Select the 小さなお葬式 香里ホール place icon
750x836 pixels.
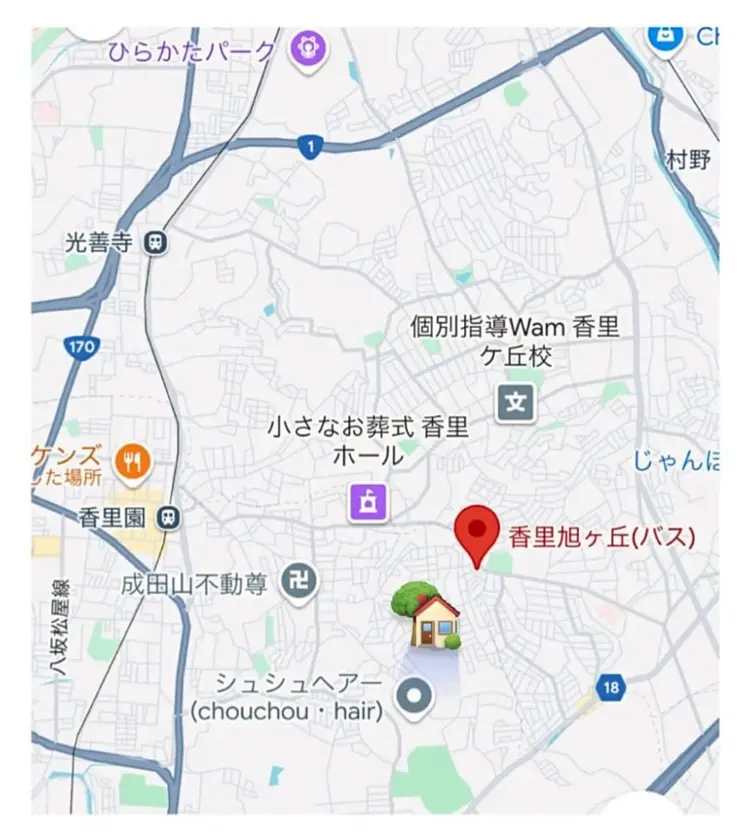click(x=368, y=500)
